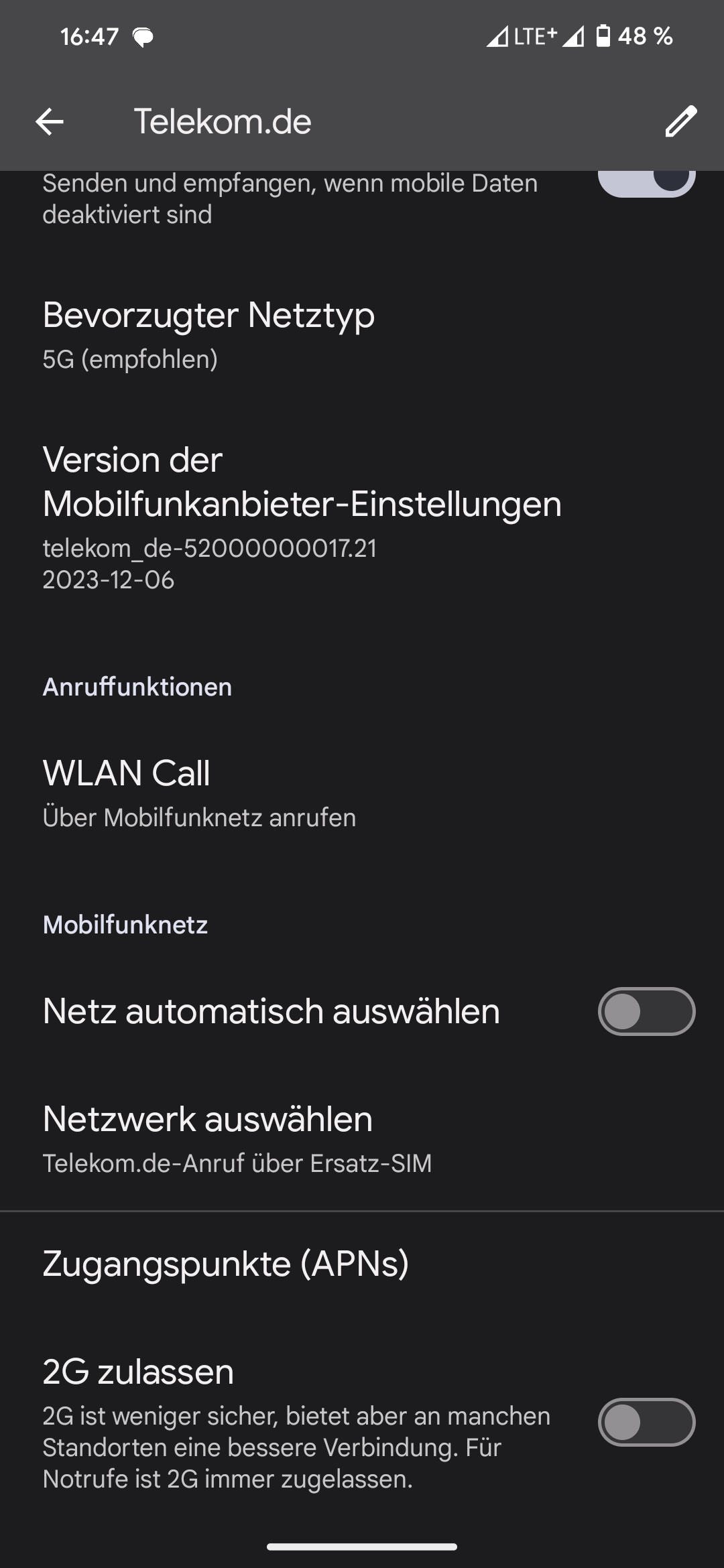Viewport: 724px width, 1568px height.
Task: Enable Netz automatisch auswählen
Action: point(646,1011)
